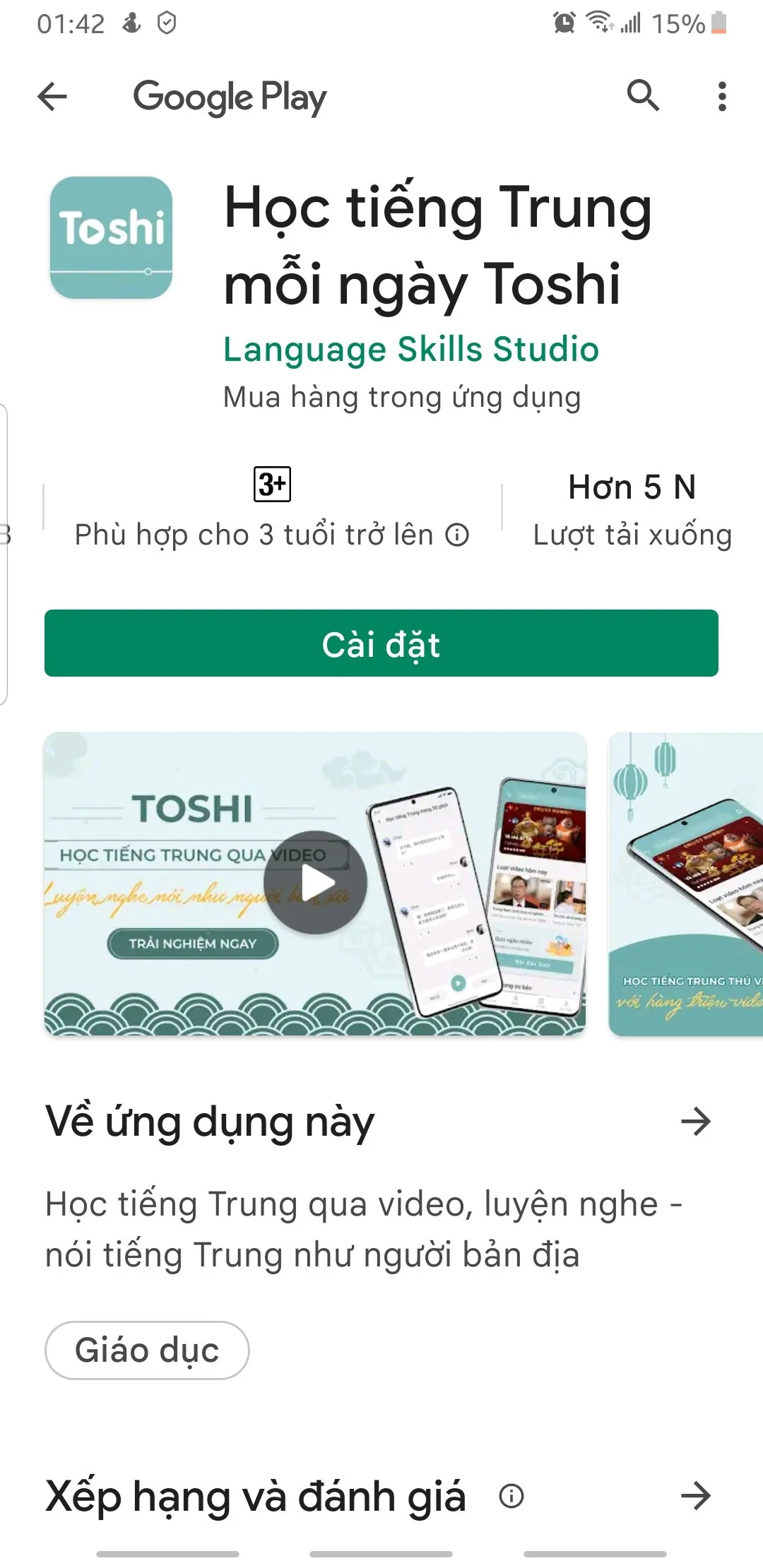Open the second app screenshot
This screenshot has width=763, height=1568.
685,884
